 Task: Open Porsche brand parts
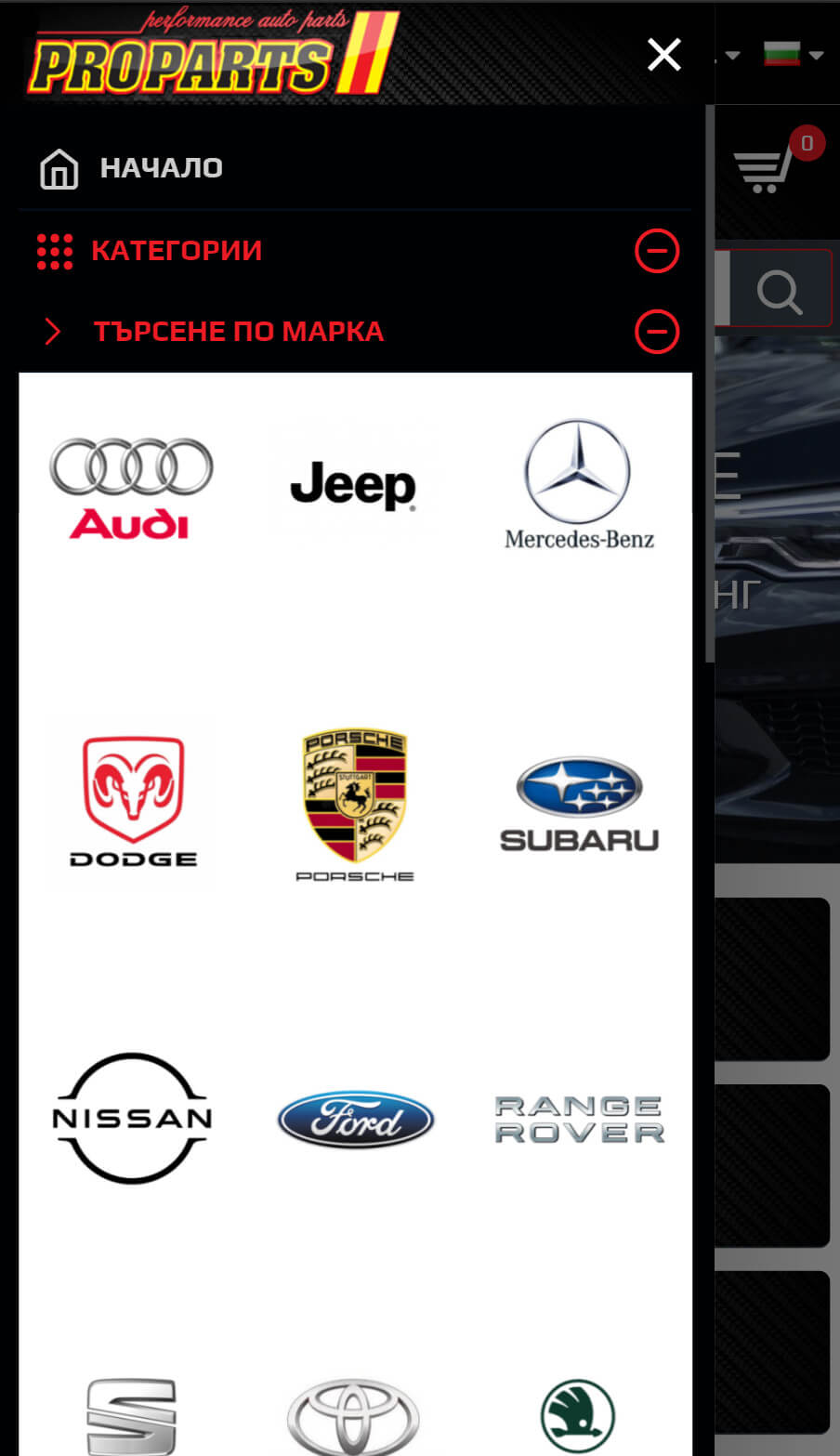click(354, 802)
